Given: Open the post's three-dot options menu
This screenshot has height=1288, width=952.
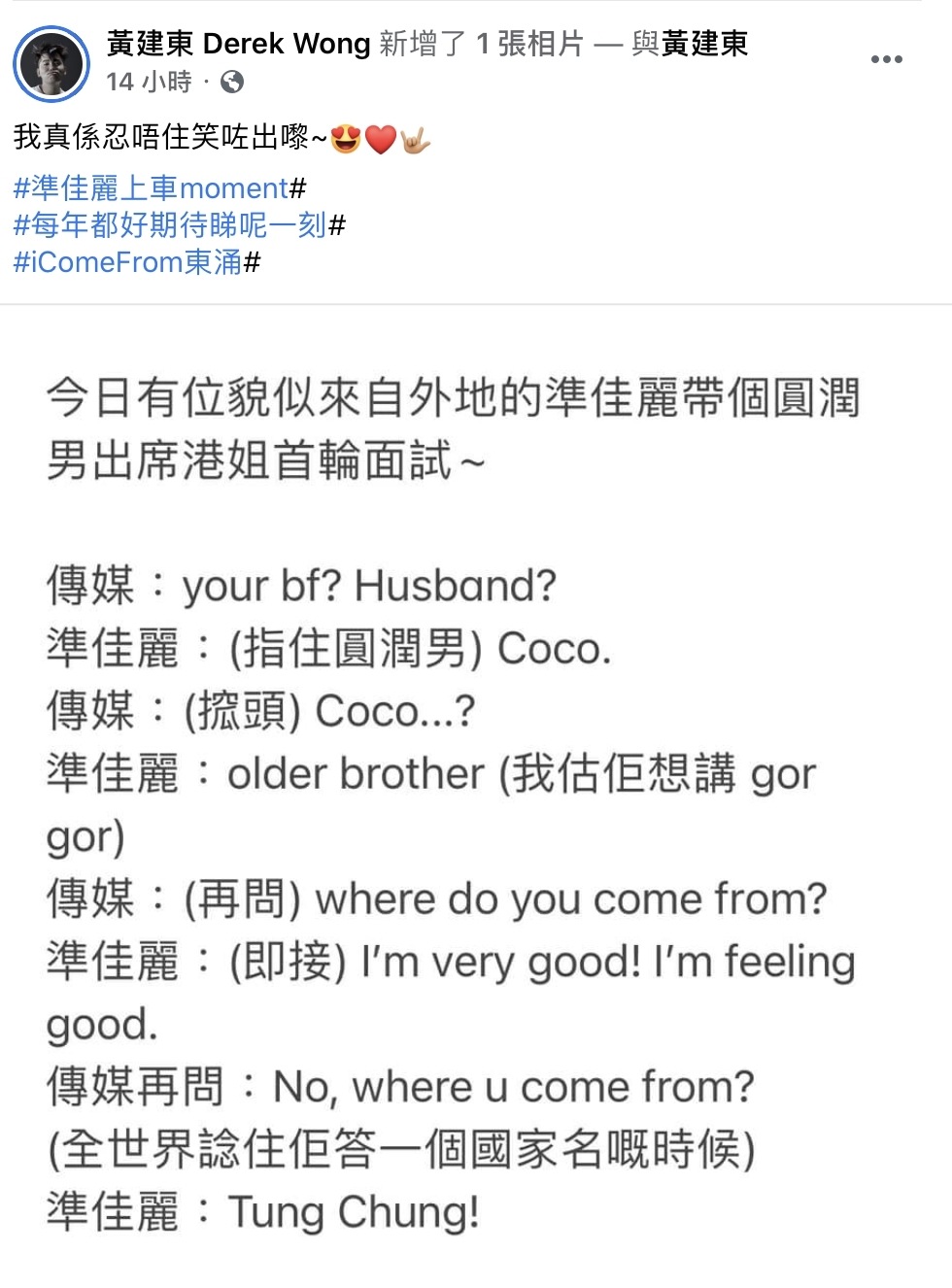Looking at the screenshot, I should coord(886,60).
